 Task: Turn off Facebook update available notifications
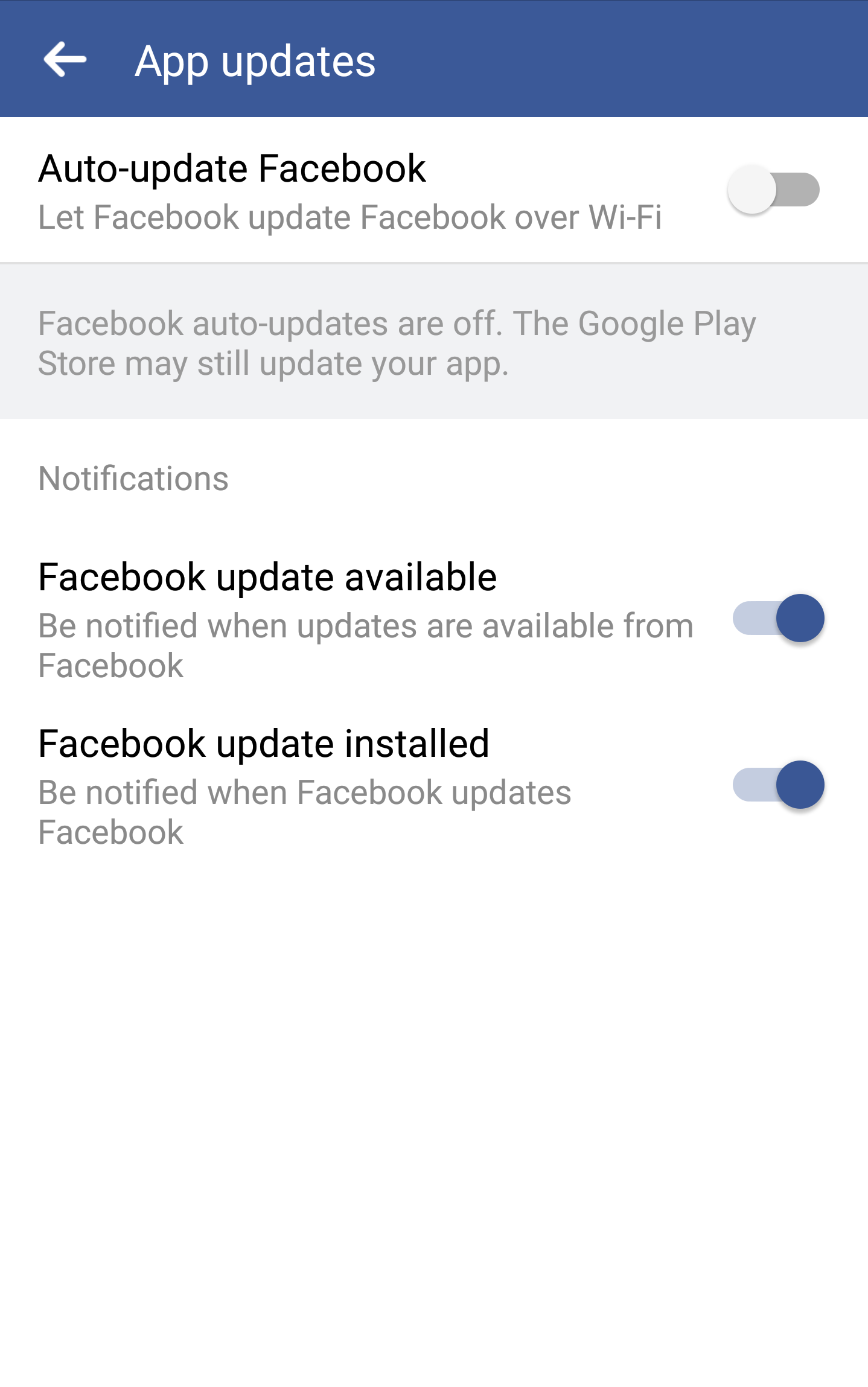[x=777, y=618]
